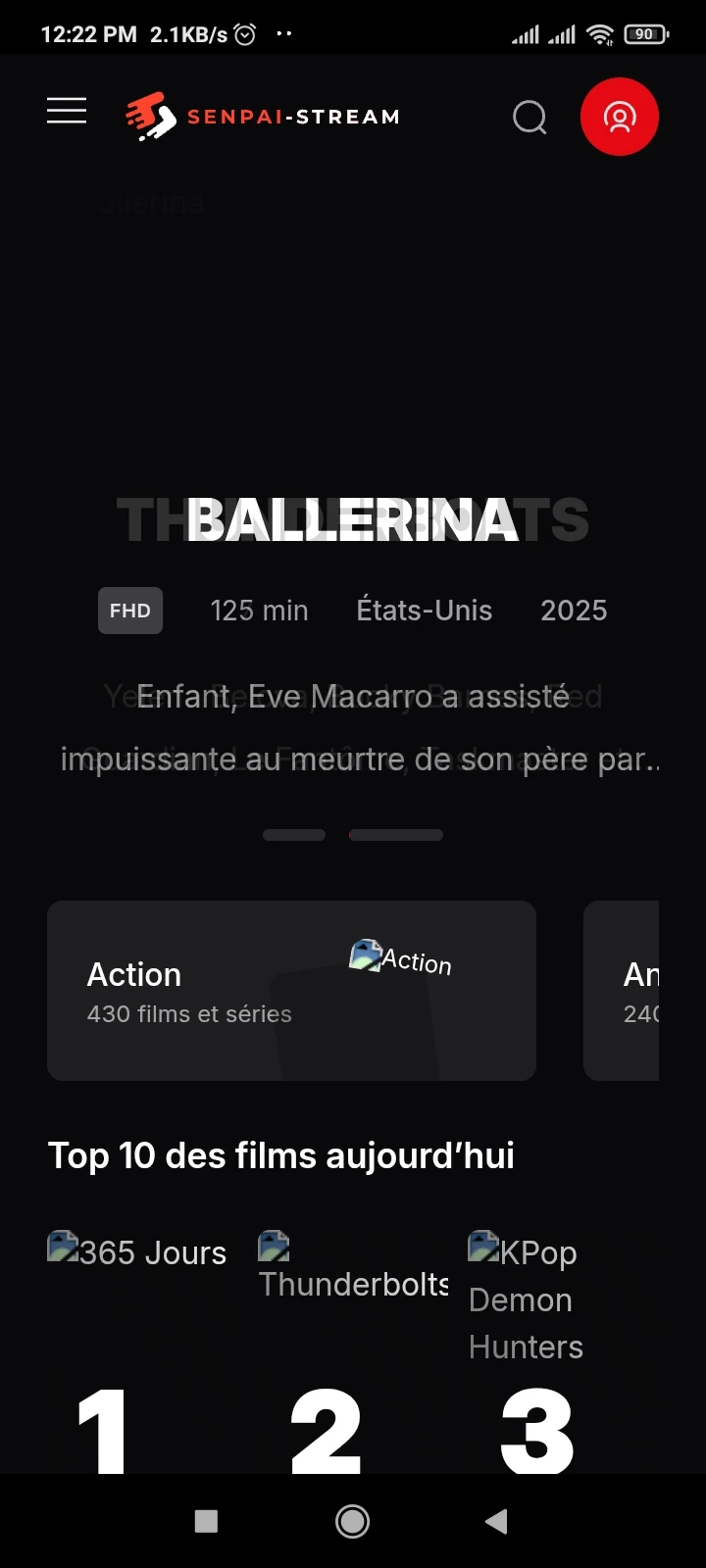Open the Ballerina featured title

(352, 519)
